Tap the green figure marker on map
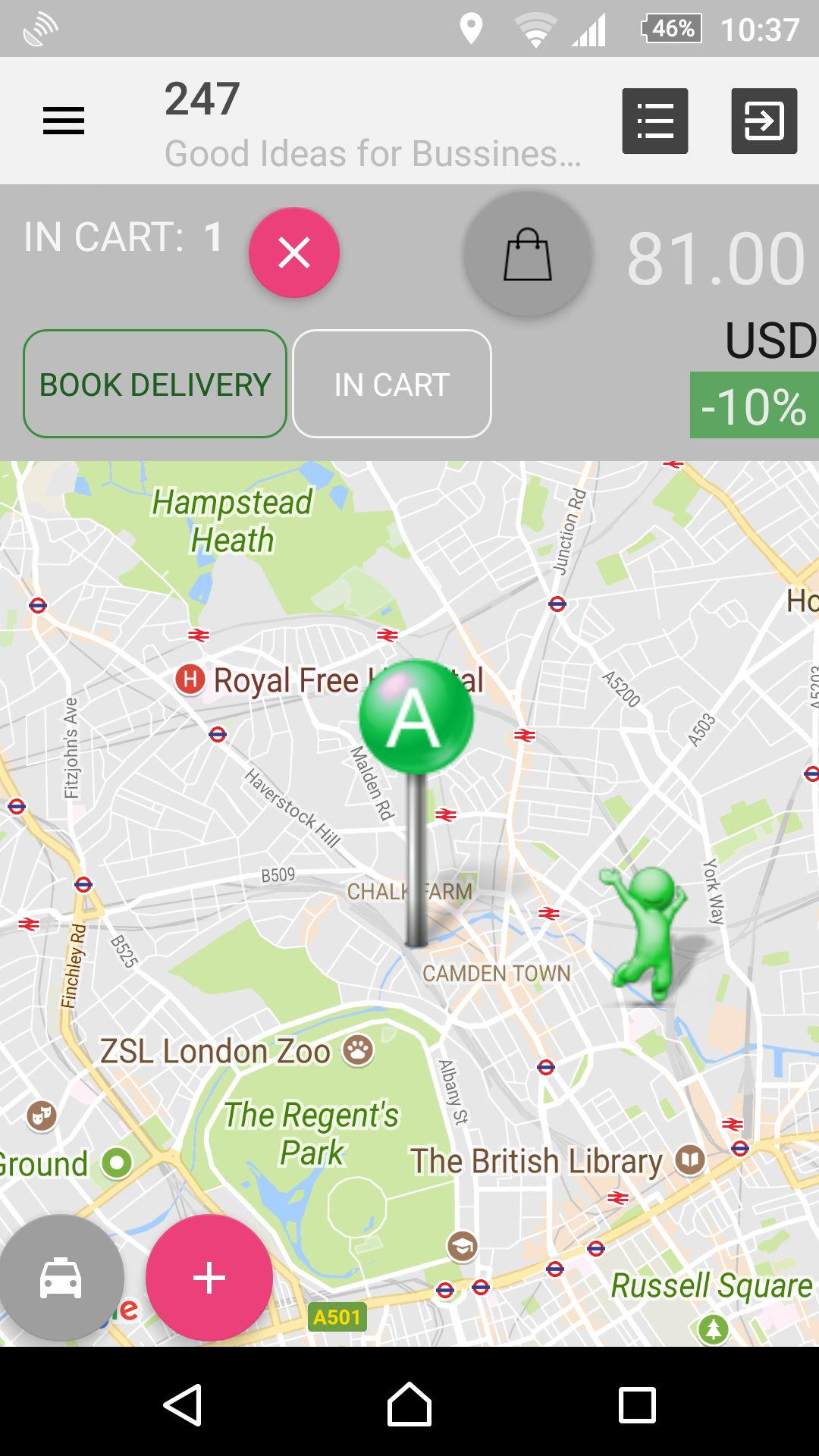The height and width of the screenshot is (1456, 819). click(645, 934)
